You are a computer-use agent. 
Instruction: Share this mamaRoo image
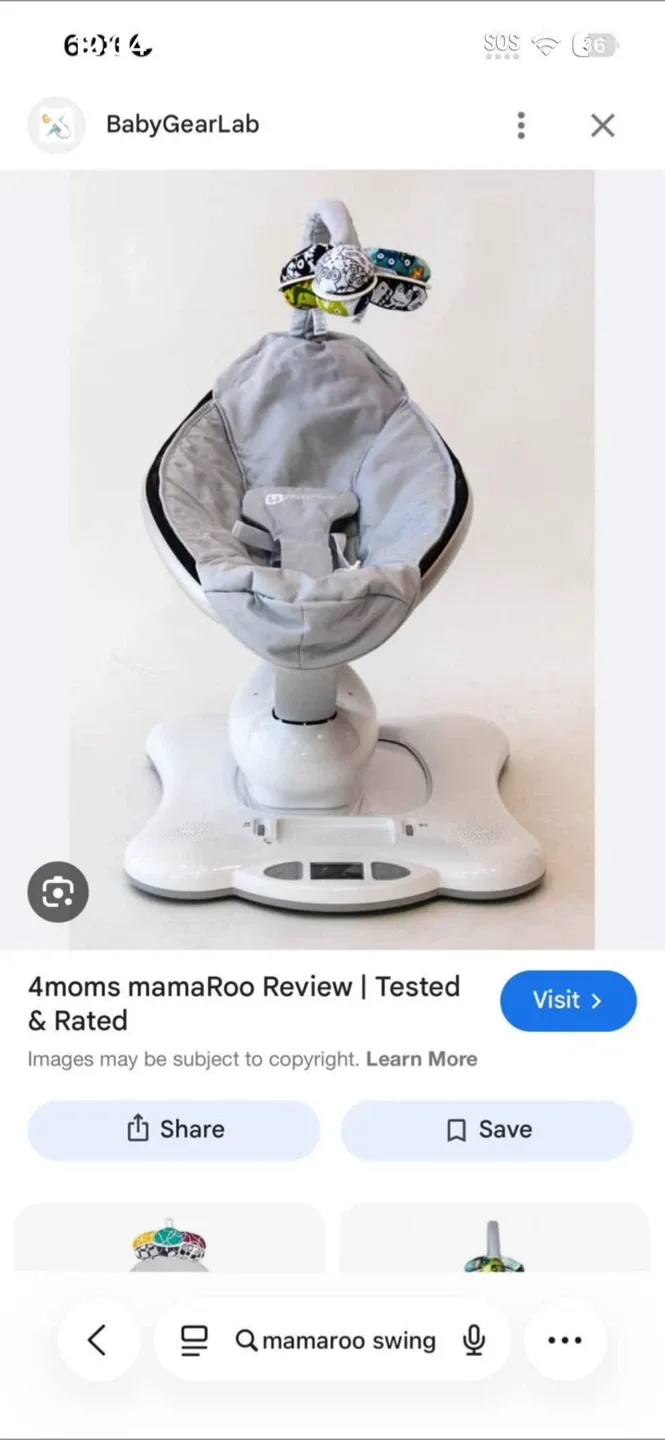pos(174,1129)
